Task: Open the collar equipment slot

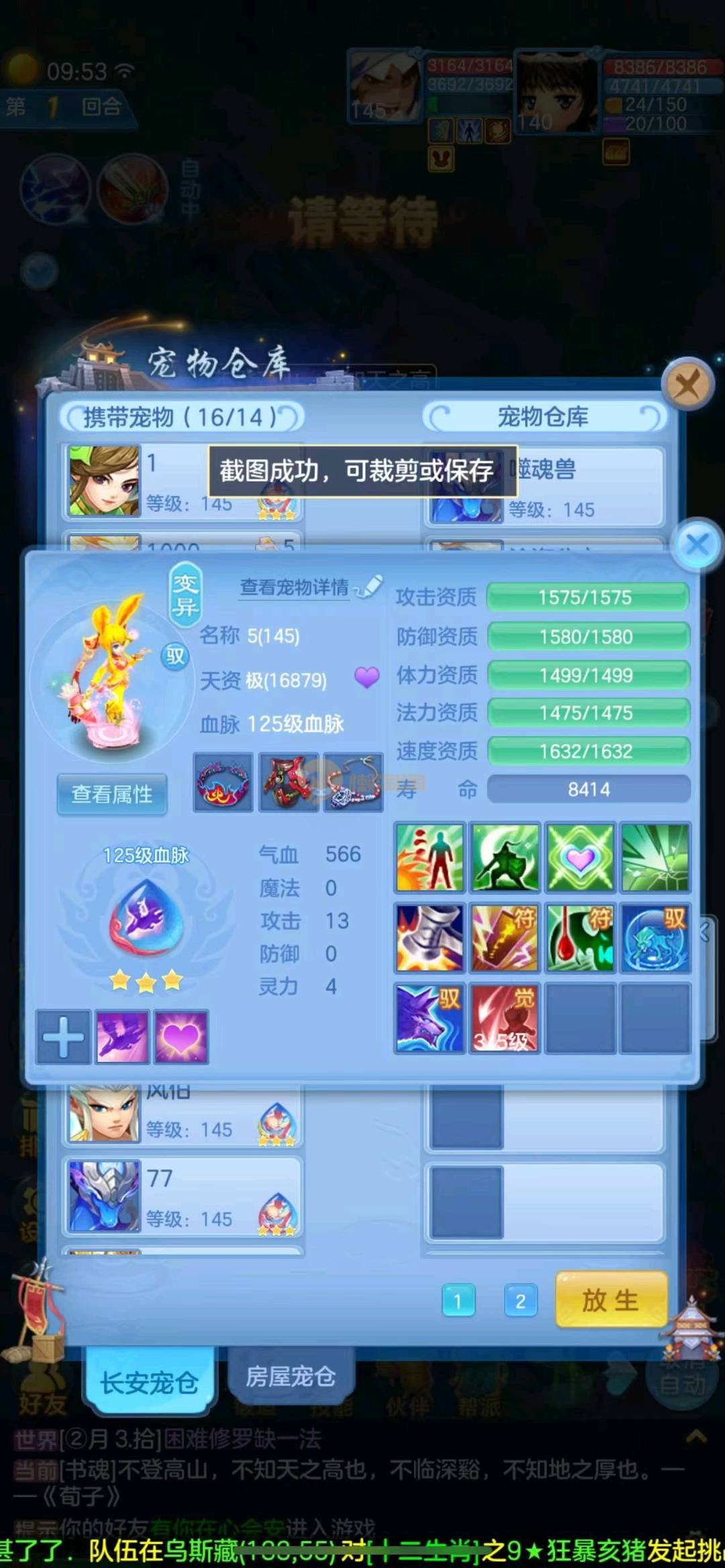Action: pos(224,783)
